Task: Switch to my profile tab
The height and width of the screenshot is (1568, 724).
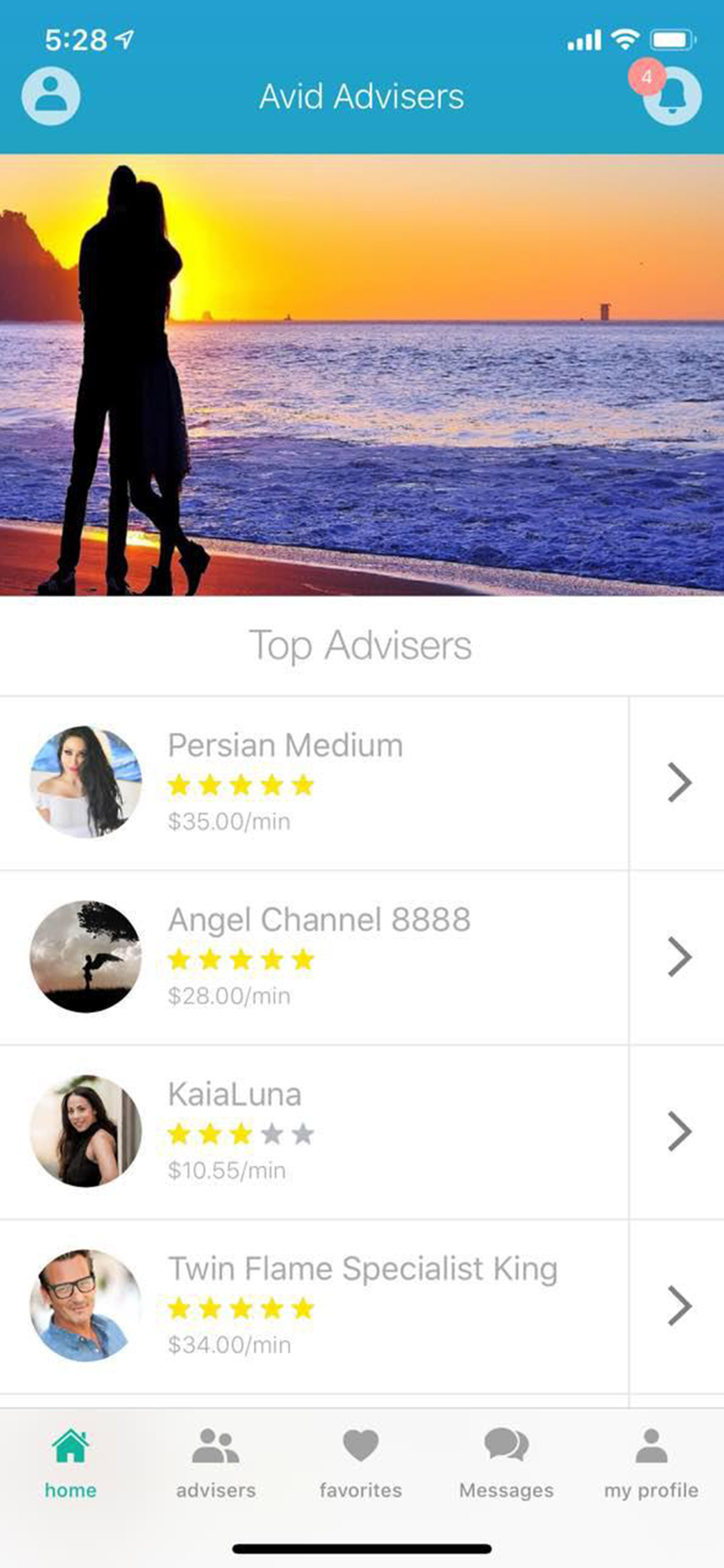Action: click(650, 1463)
